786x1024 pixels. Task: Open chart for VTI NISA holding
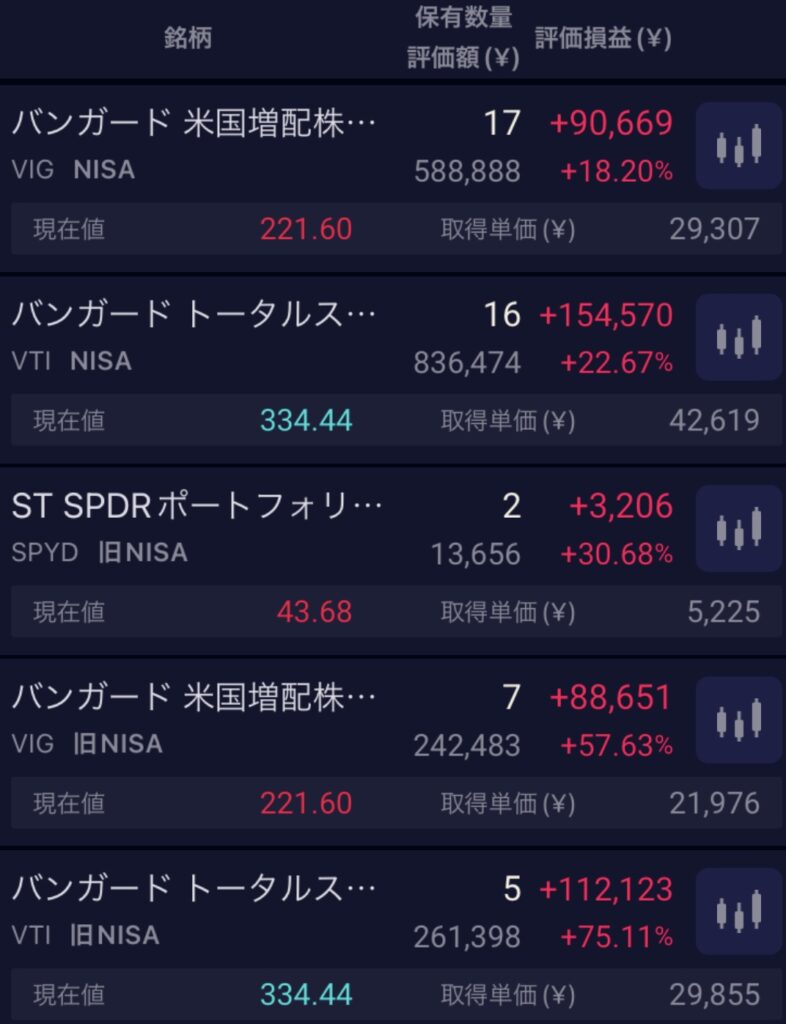(738, 337)
